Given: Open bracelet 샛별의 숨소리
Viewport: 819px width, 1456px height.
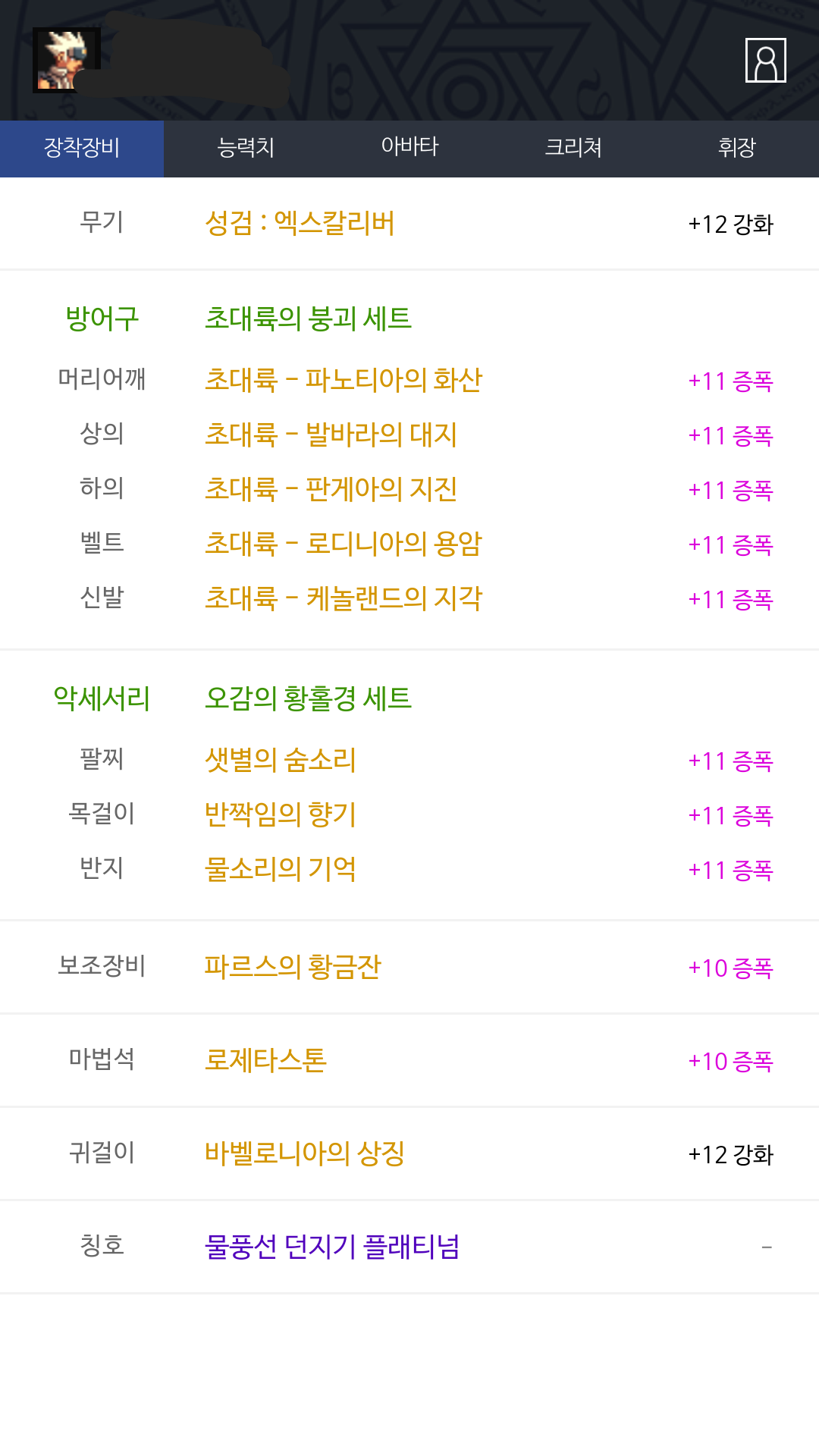Looking at the screenshot, I should (x=281, y=760).
